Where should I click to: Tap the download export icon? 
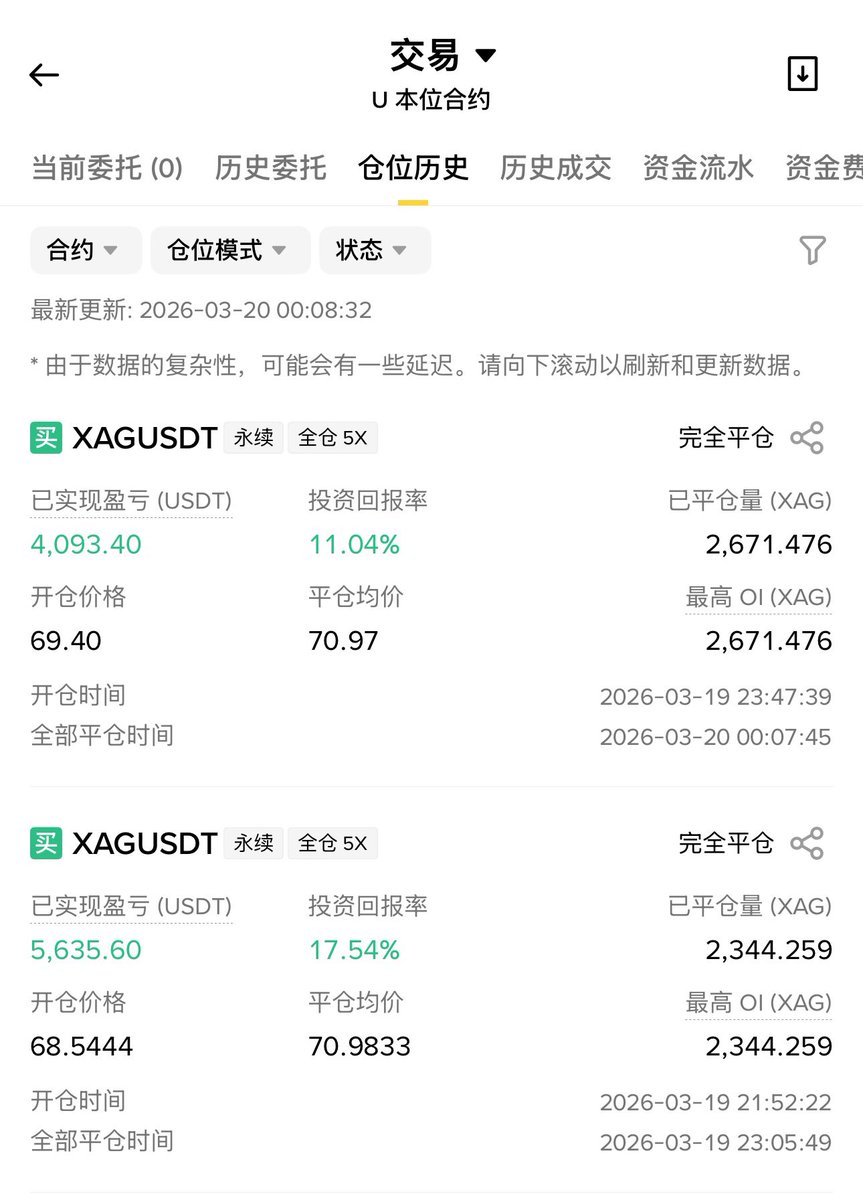click(803, 74)
